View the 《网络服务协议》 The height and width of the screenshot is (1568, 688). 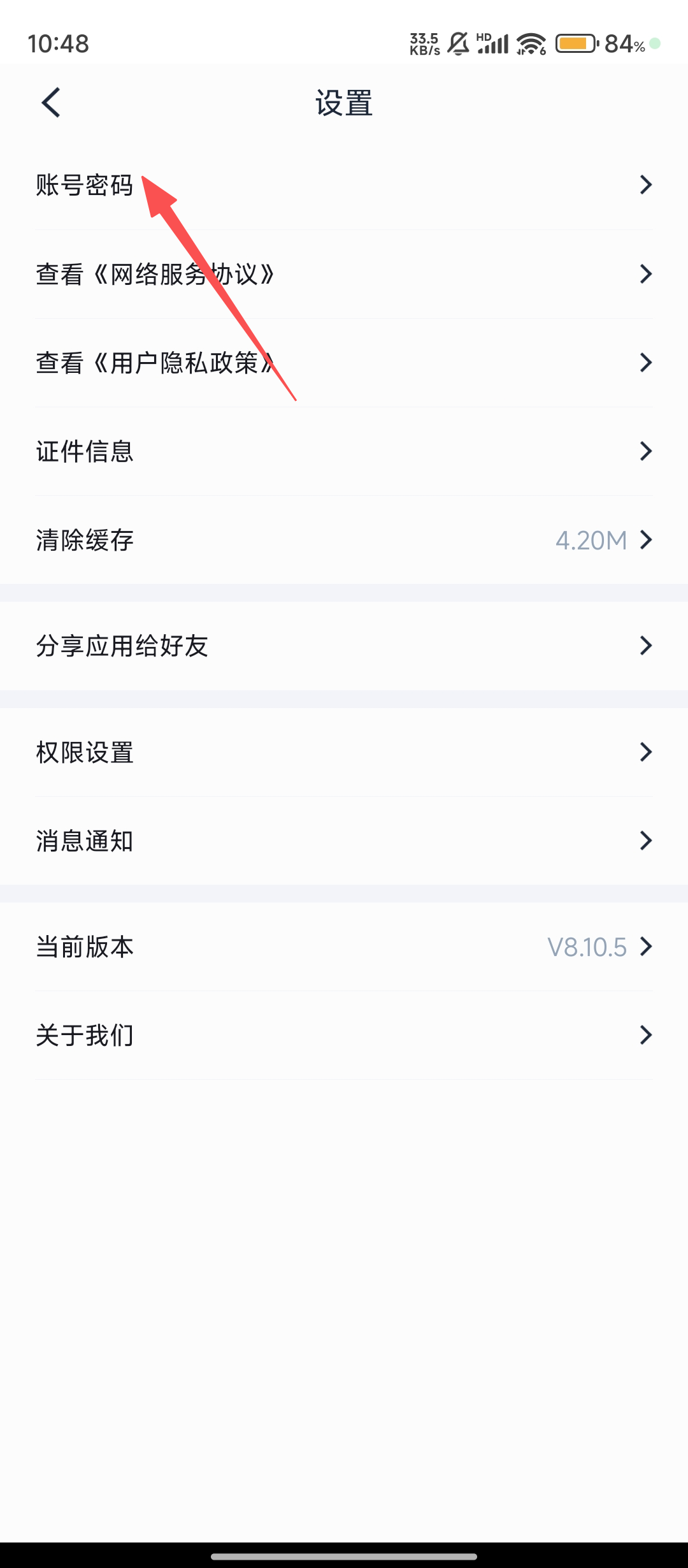tap(344, 274)
